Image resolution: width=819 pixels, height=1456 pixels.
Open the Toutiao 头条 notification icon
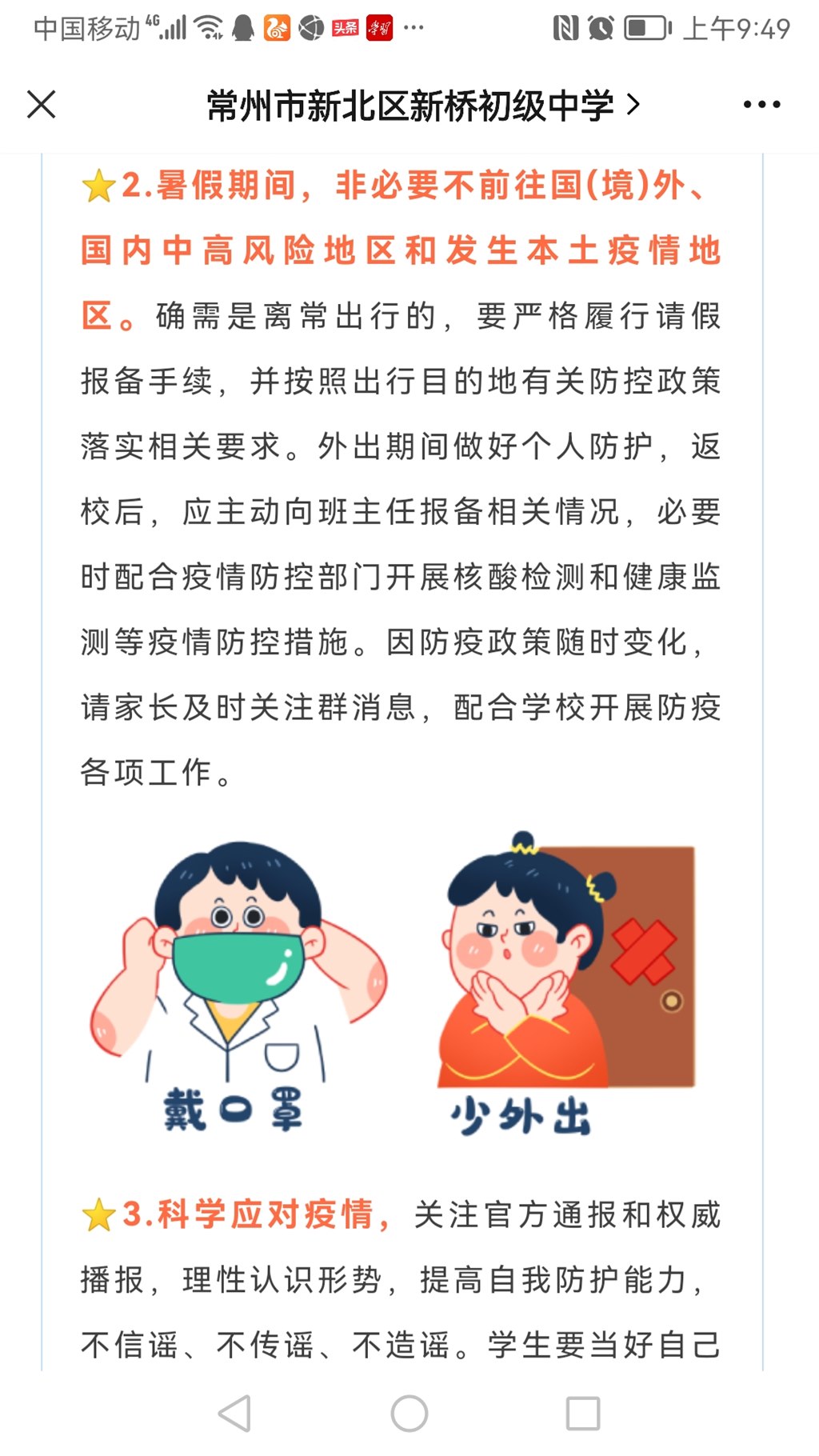coord(344,28)
